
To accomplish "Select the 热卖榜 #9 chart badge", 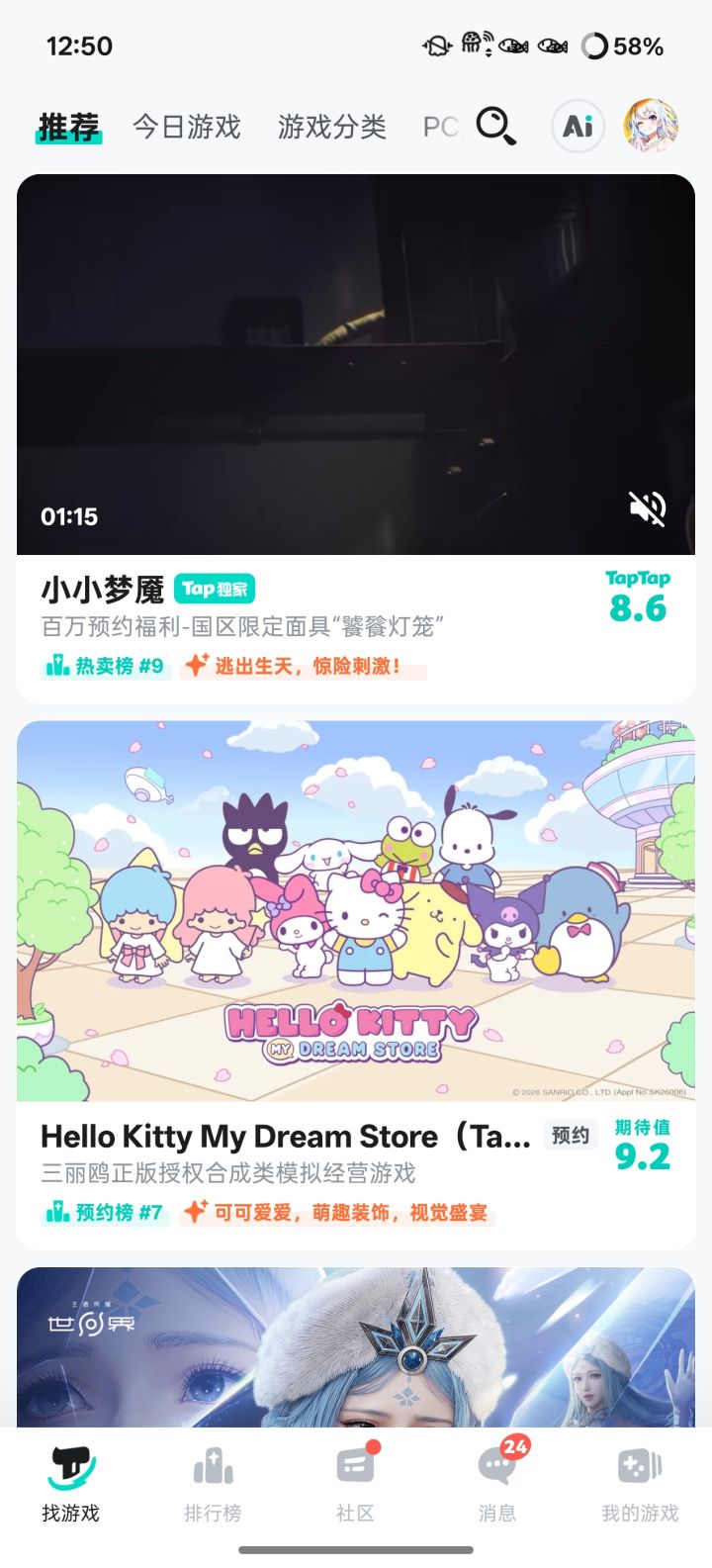I will click(105, 669).
